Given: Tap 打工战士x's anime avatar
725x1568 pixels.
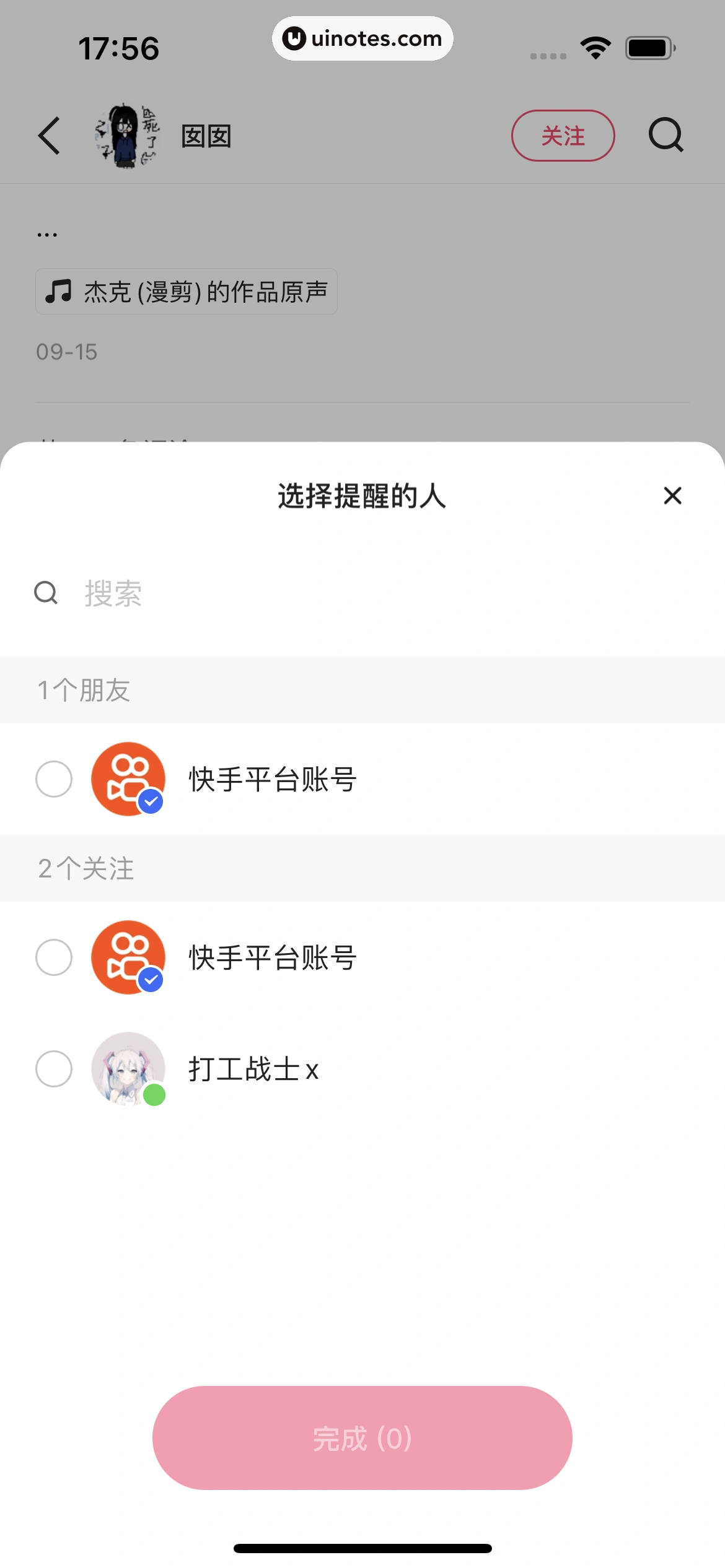Looking at the screenshot, I should pyautogui.click(x=128, y=1068).
